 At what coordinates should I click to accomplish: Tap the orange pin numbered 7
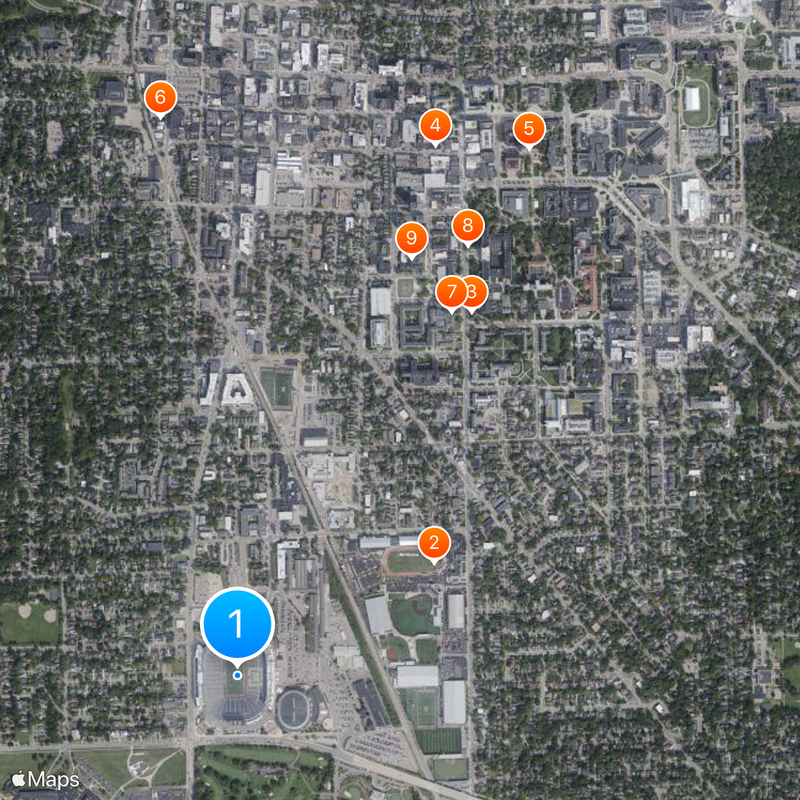[451, 292]
